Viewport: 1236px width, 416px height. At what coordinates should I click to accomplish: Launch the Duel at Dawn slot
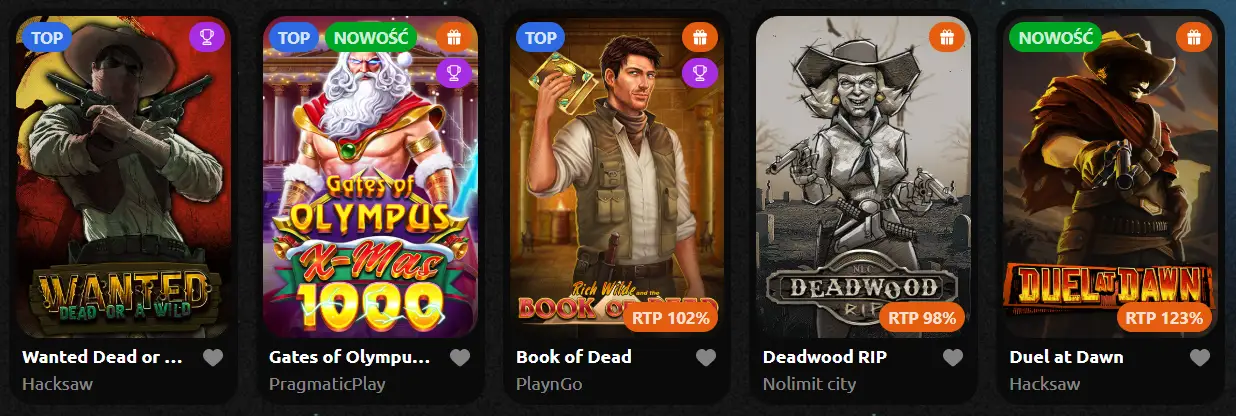point(1110,180)
